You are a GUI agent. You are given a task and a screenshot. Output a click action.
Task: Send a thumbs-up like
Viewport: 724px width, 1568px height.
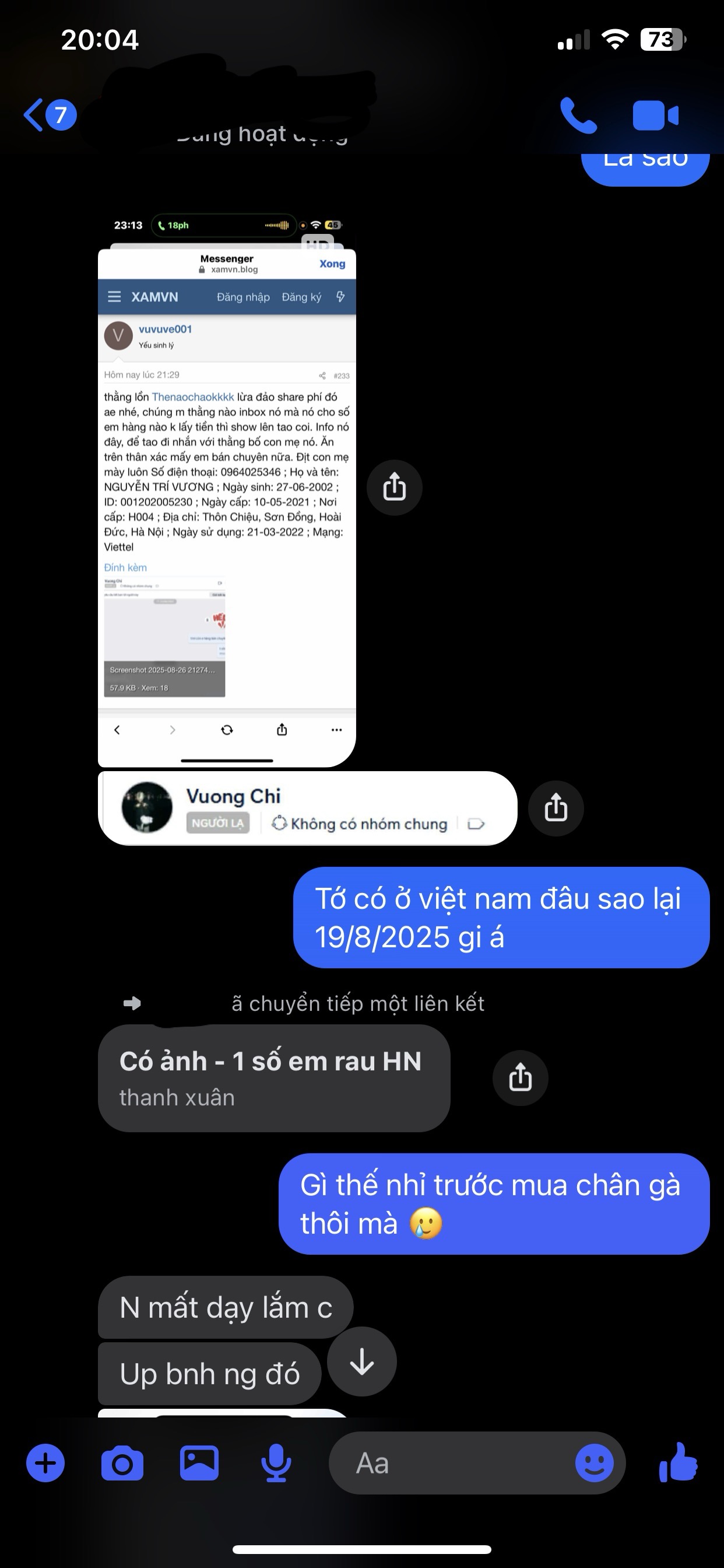point(679,1462)
